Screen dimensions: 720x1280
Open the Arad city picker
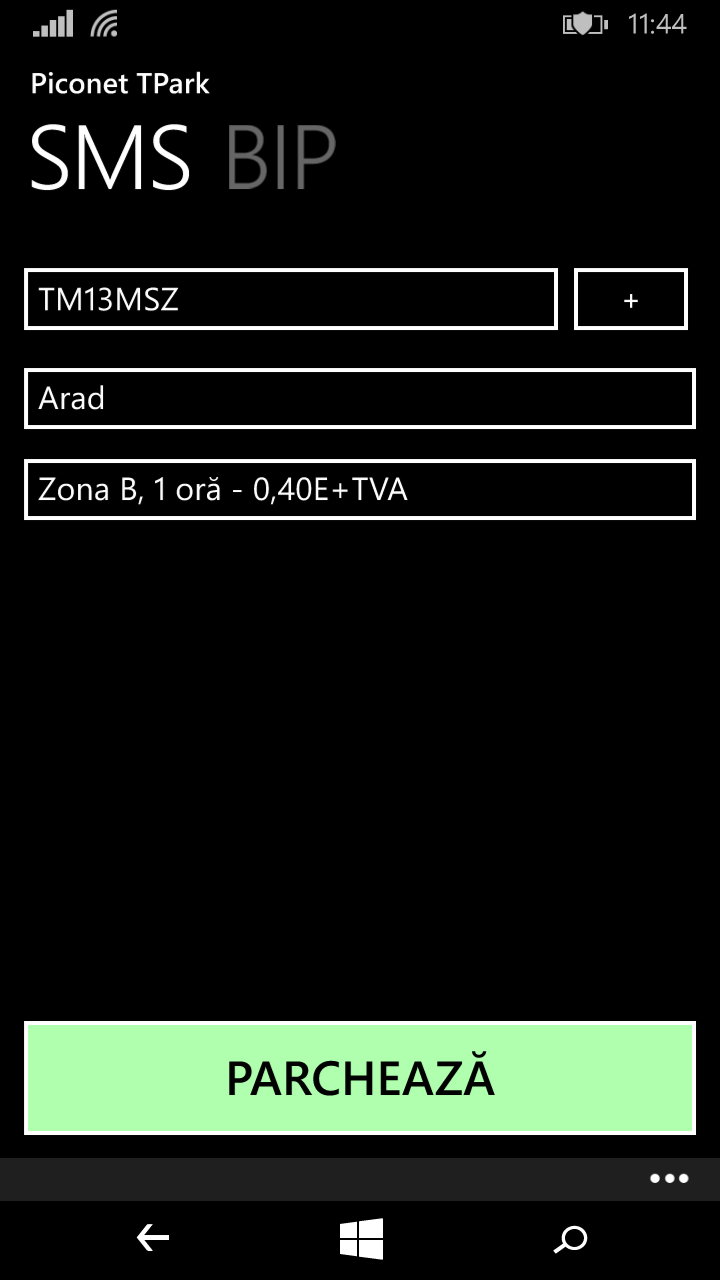[x=359, y=399]
